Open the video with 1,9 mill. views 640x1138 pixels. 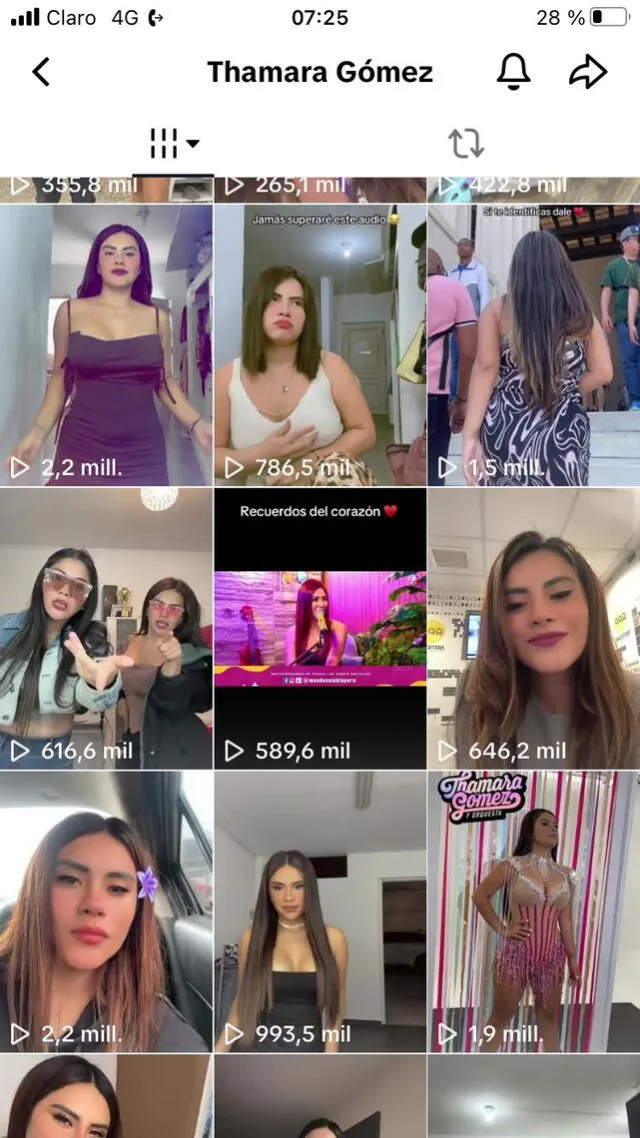pos(533,911)
